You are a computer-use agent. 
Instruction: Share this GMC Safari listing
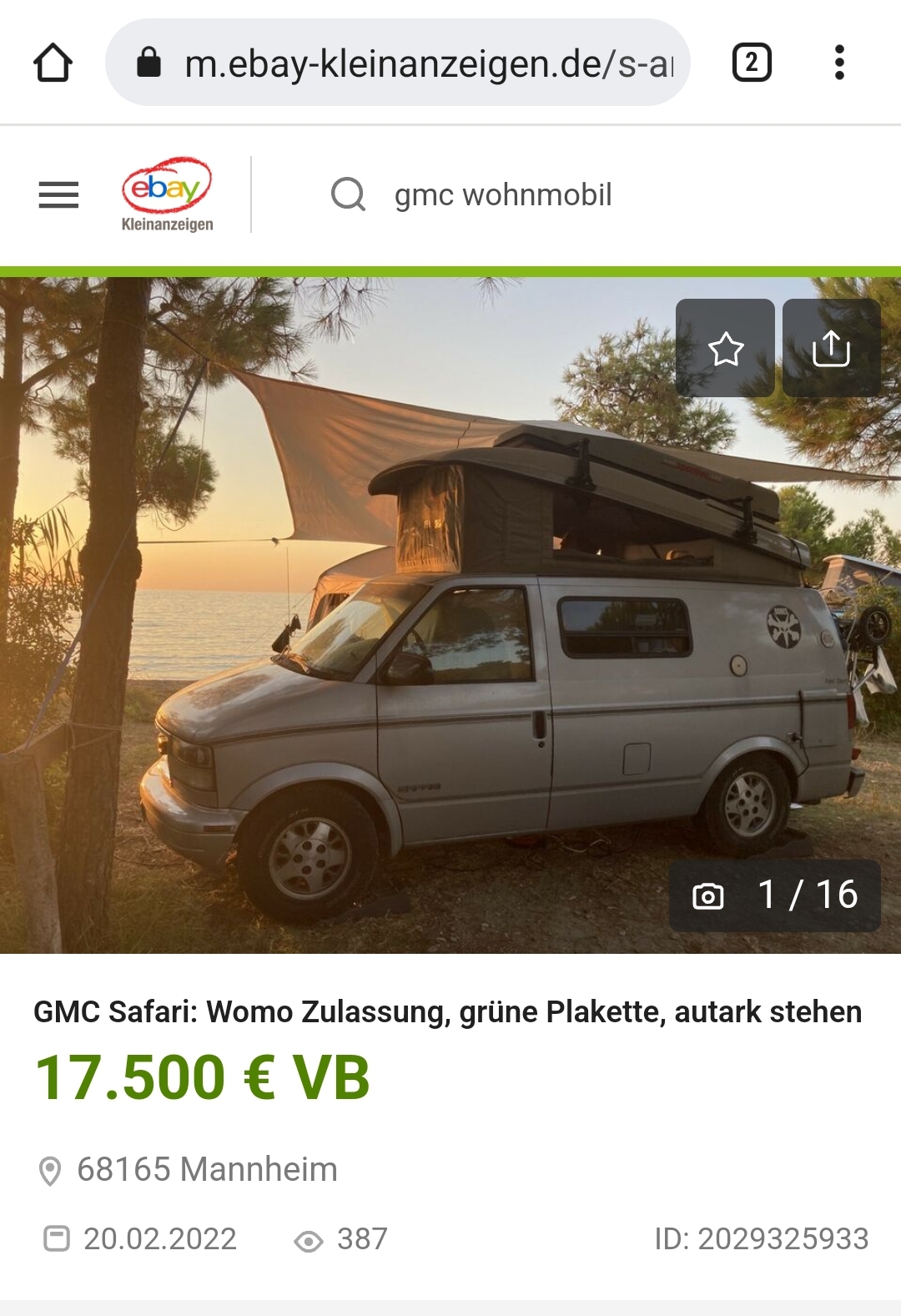click(x=831, y=348)
